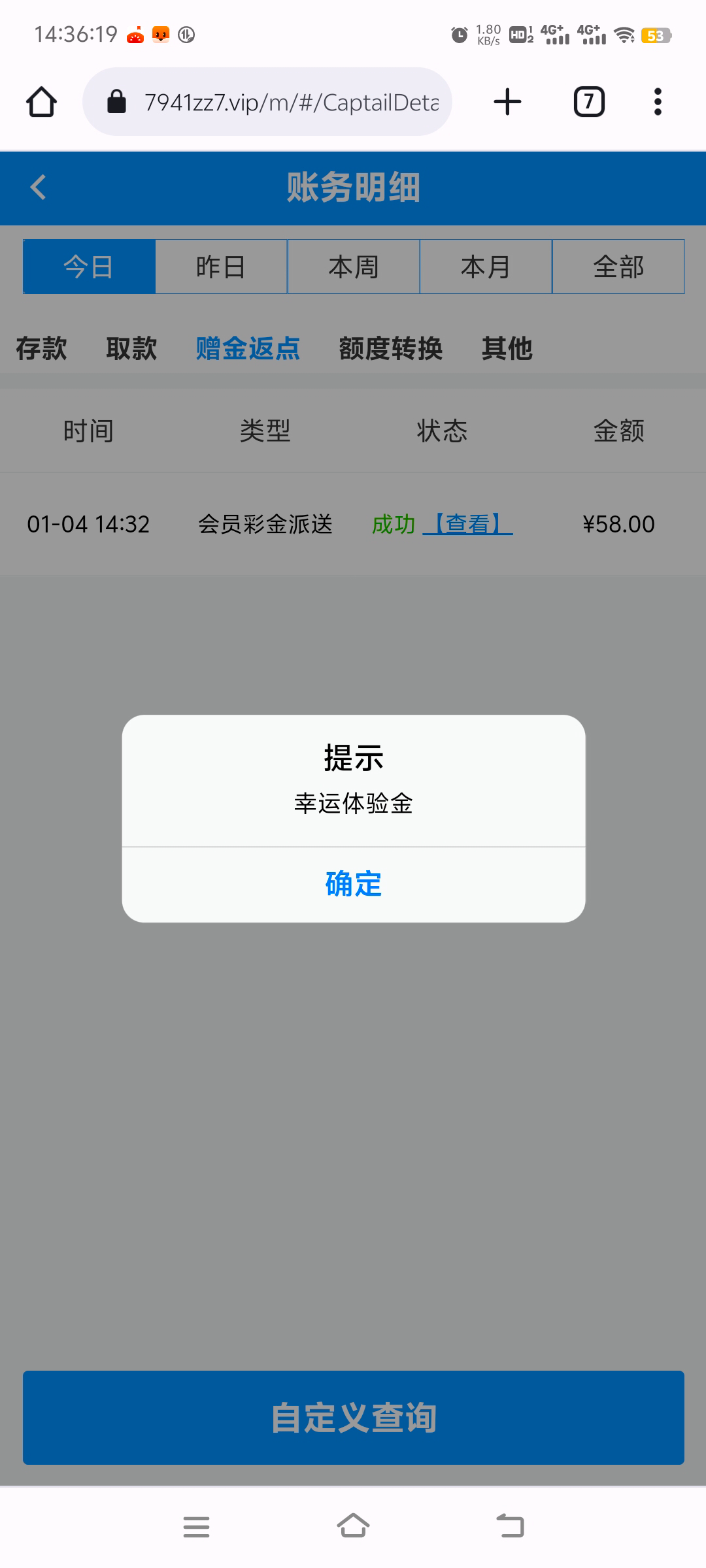This screenshot has width=706, height=1568.
Task: Open a new browser tab
Action: (507, 102)
